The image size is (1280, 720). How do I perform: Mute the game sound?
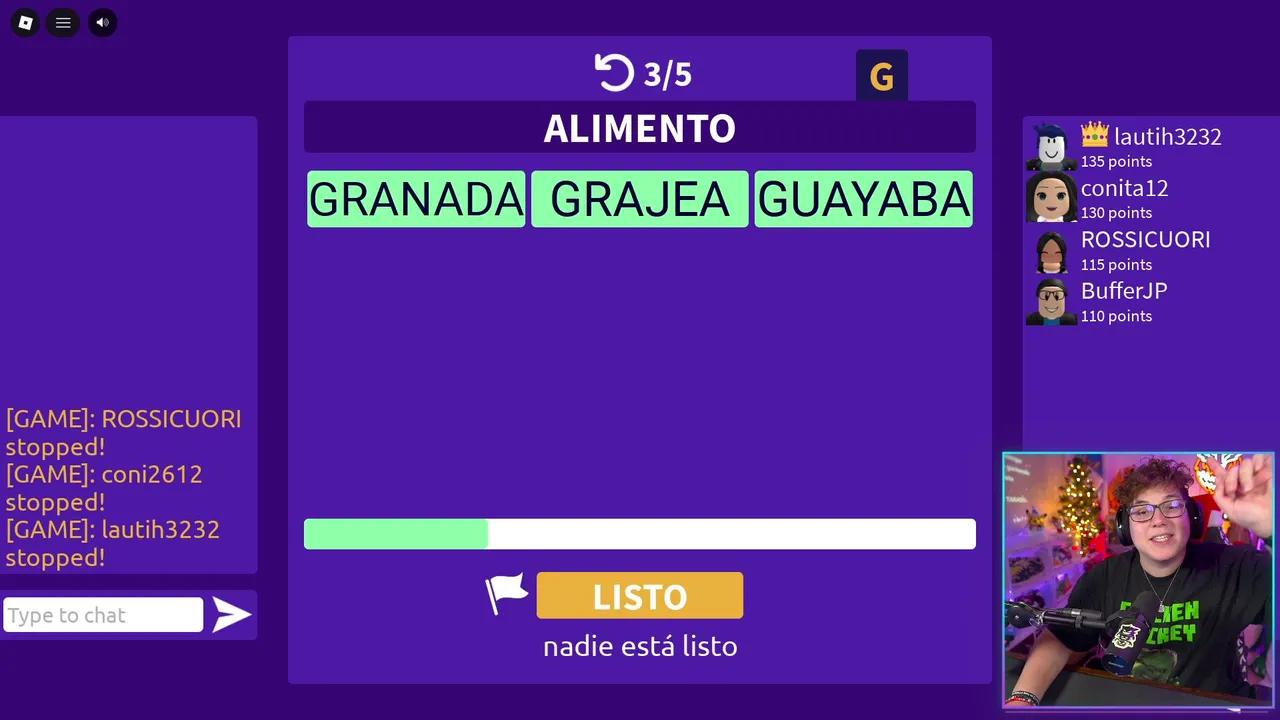click(x=102, y=22)
